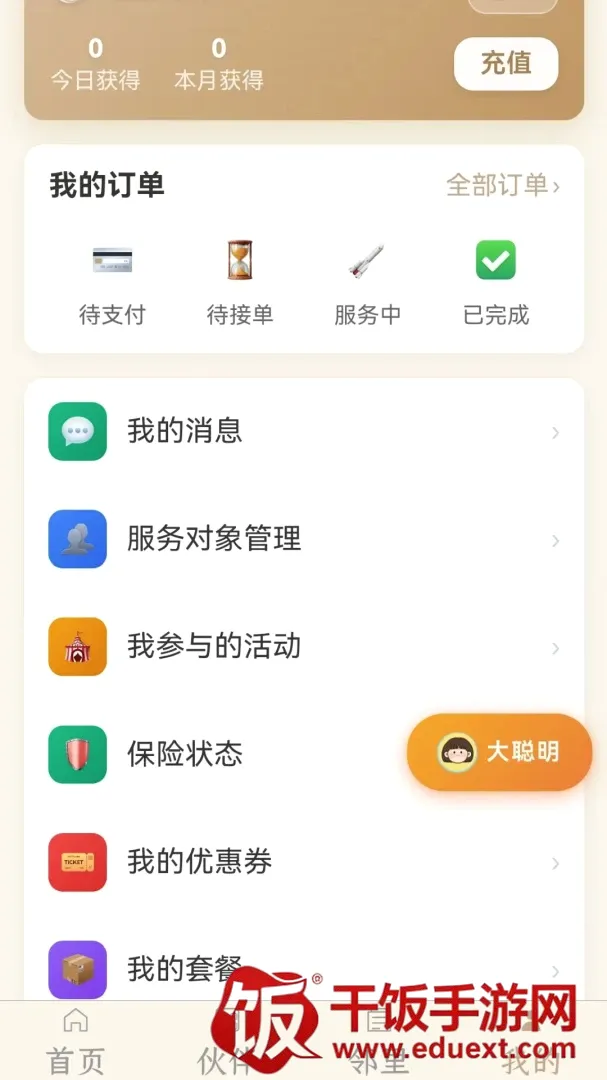Open 我参与的活动 row
This screenshot has width=607, height=1080.
click(x=304, y=647)
